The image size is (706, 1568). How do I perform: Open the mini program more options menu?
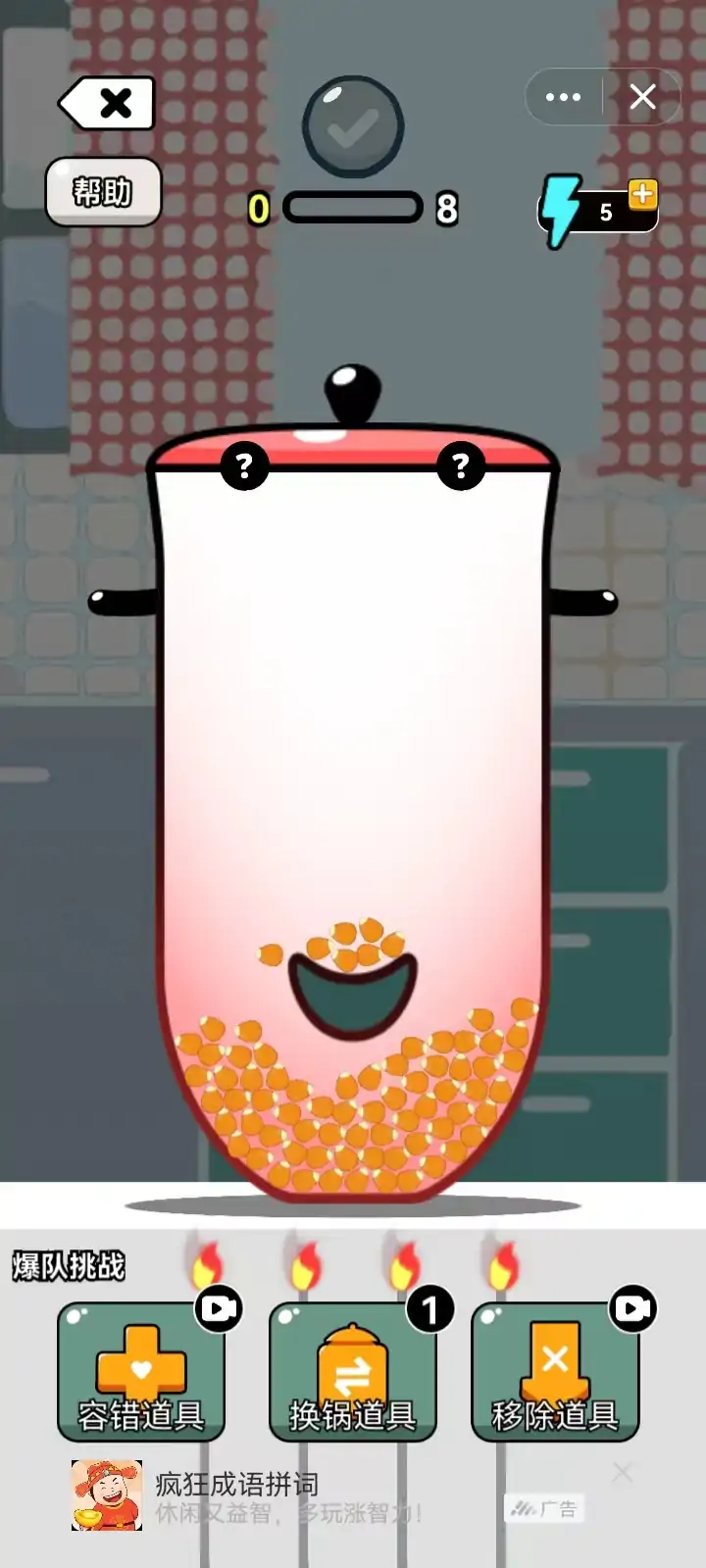click(563, 97)
